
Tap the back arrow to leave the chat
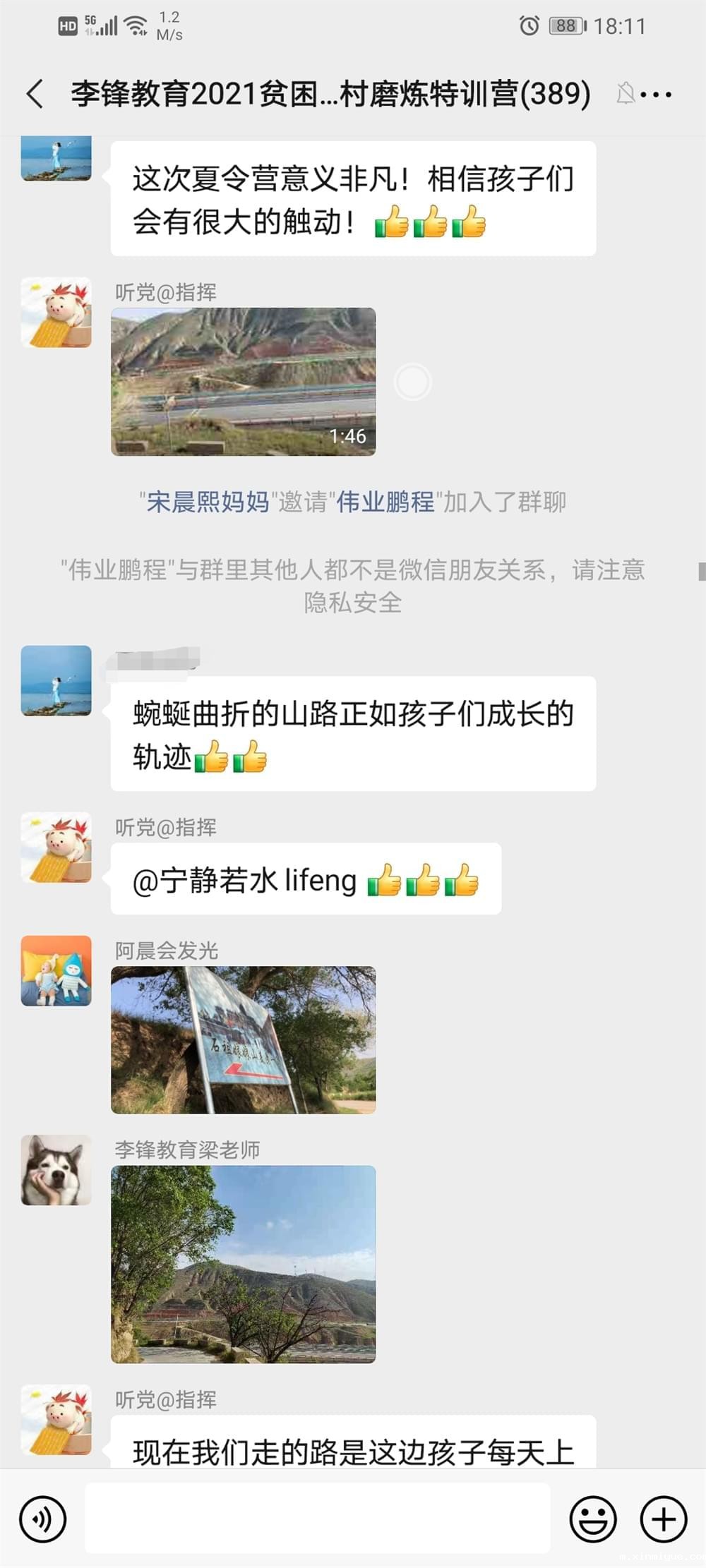(34, 94)
